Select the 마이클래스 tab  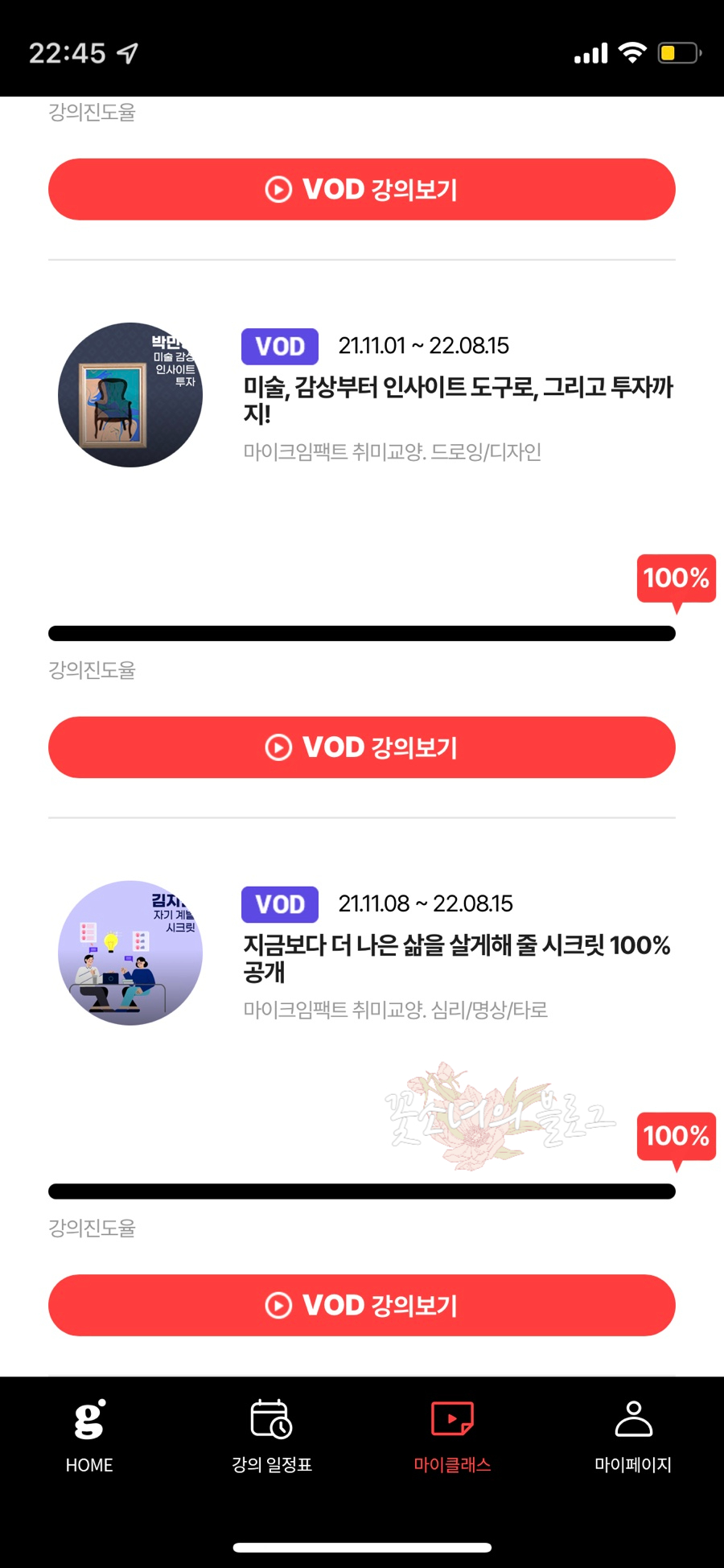pyautogui.click(x=452, y=1436)
